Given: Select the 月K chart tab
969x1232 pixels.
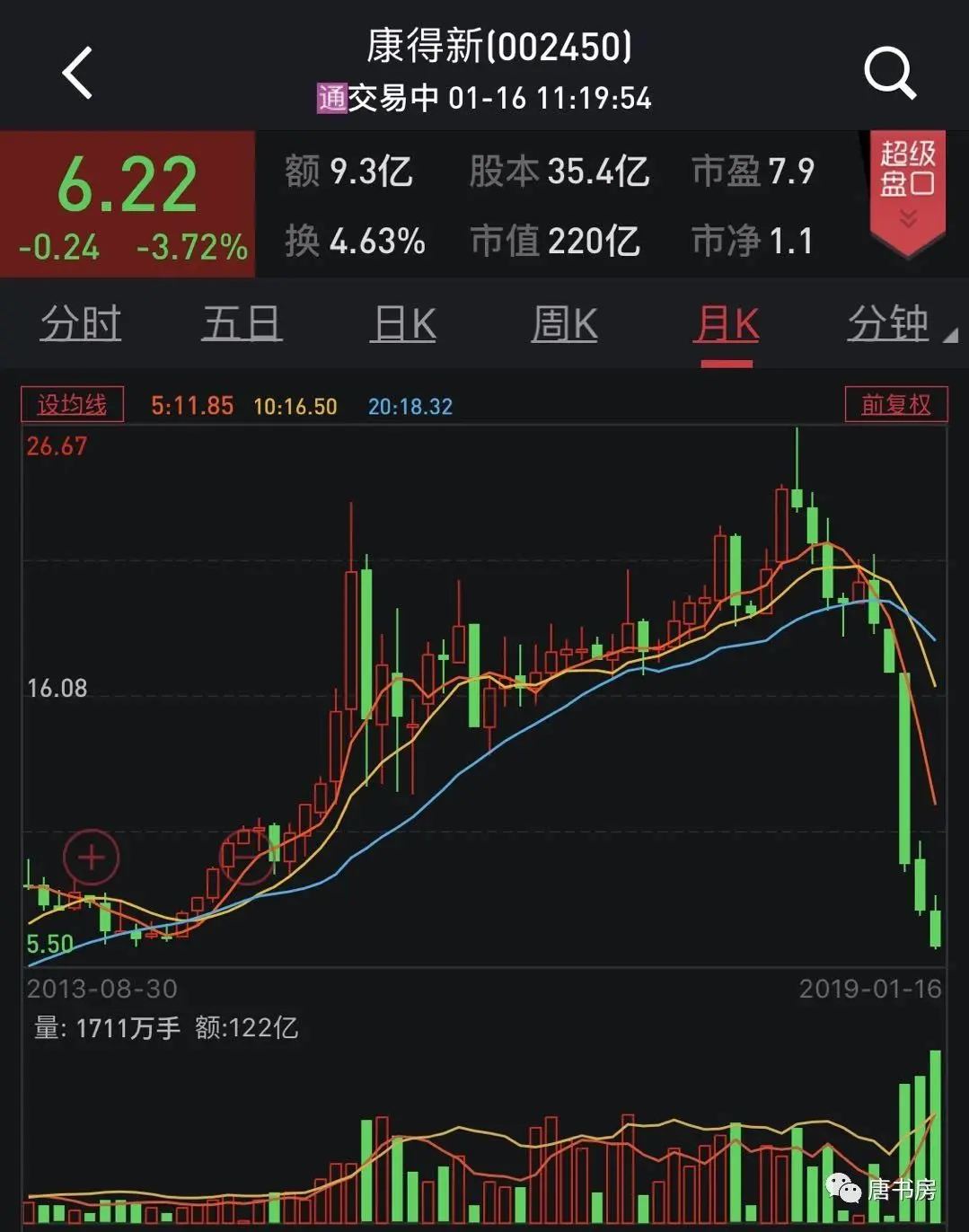Looking at the screenshot, I should tap(727, 323).
